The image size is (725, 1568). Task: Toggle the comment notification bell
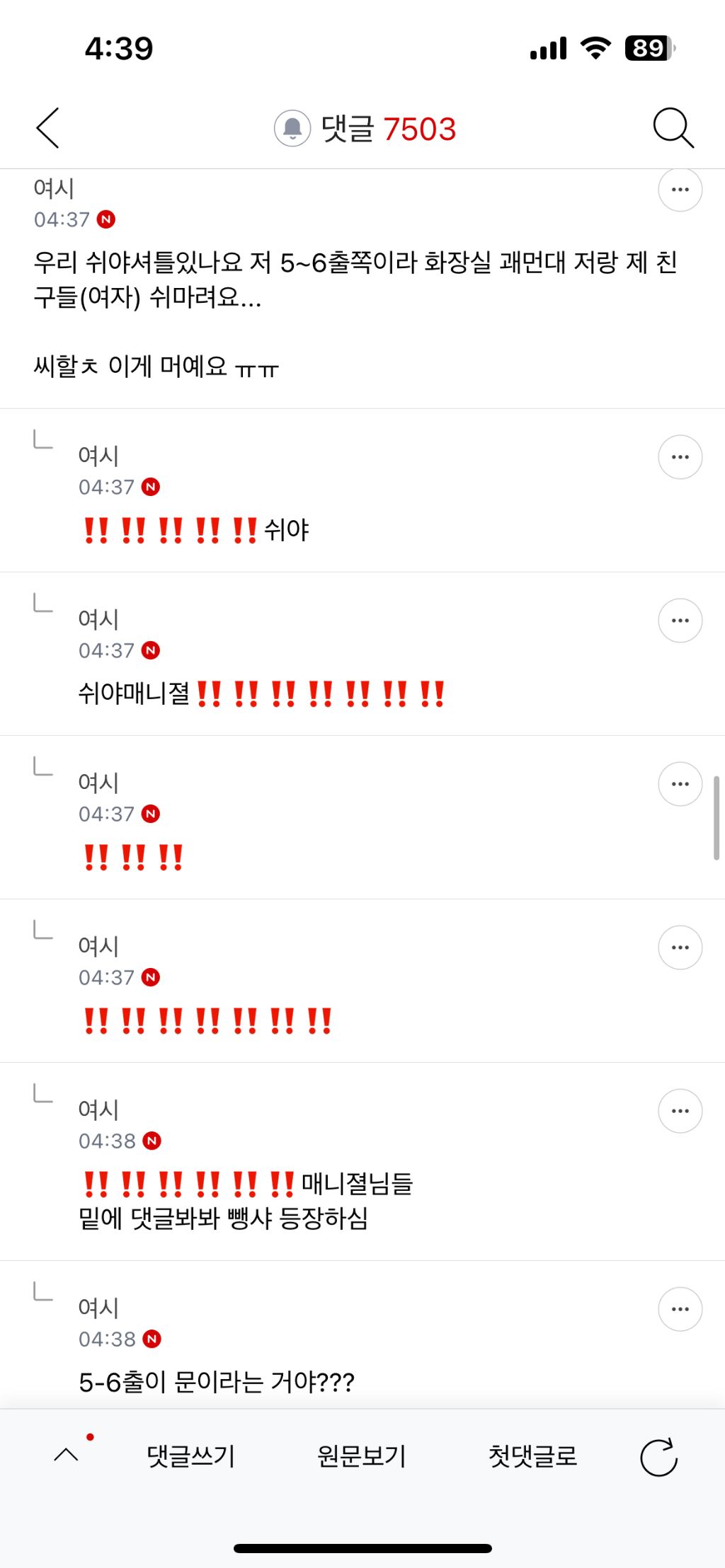pyautogui.click(x=292, y=128)
